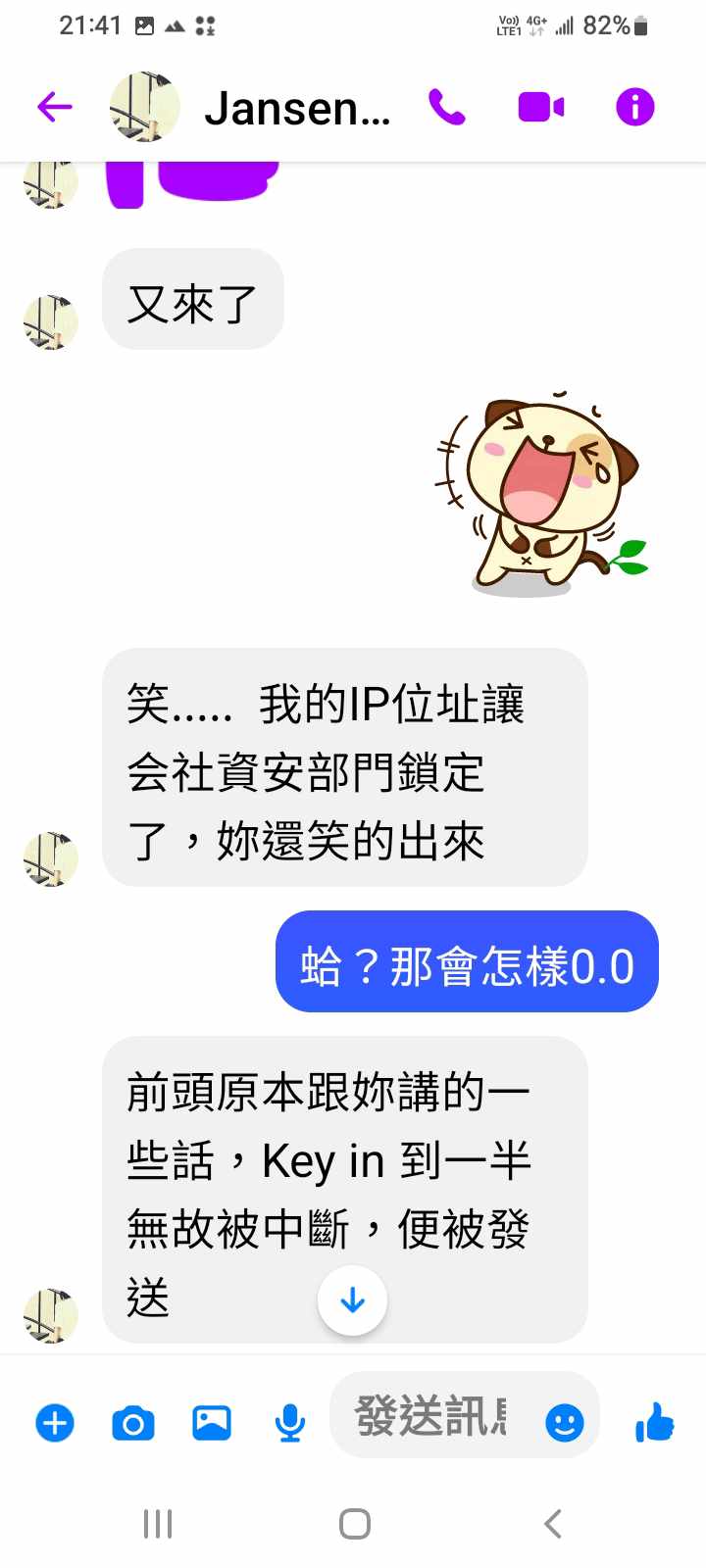Open the plus more-actions menu
This screenshot has width=706, height=1568.
tap(55, 1422)
